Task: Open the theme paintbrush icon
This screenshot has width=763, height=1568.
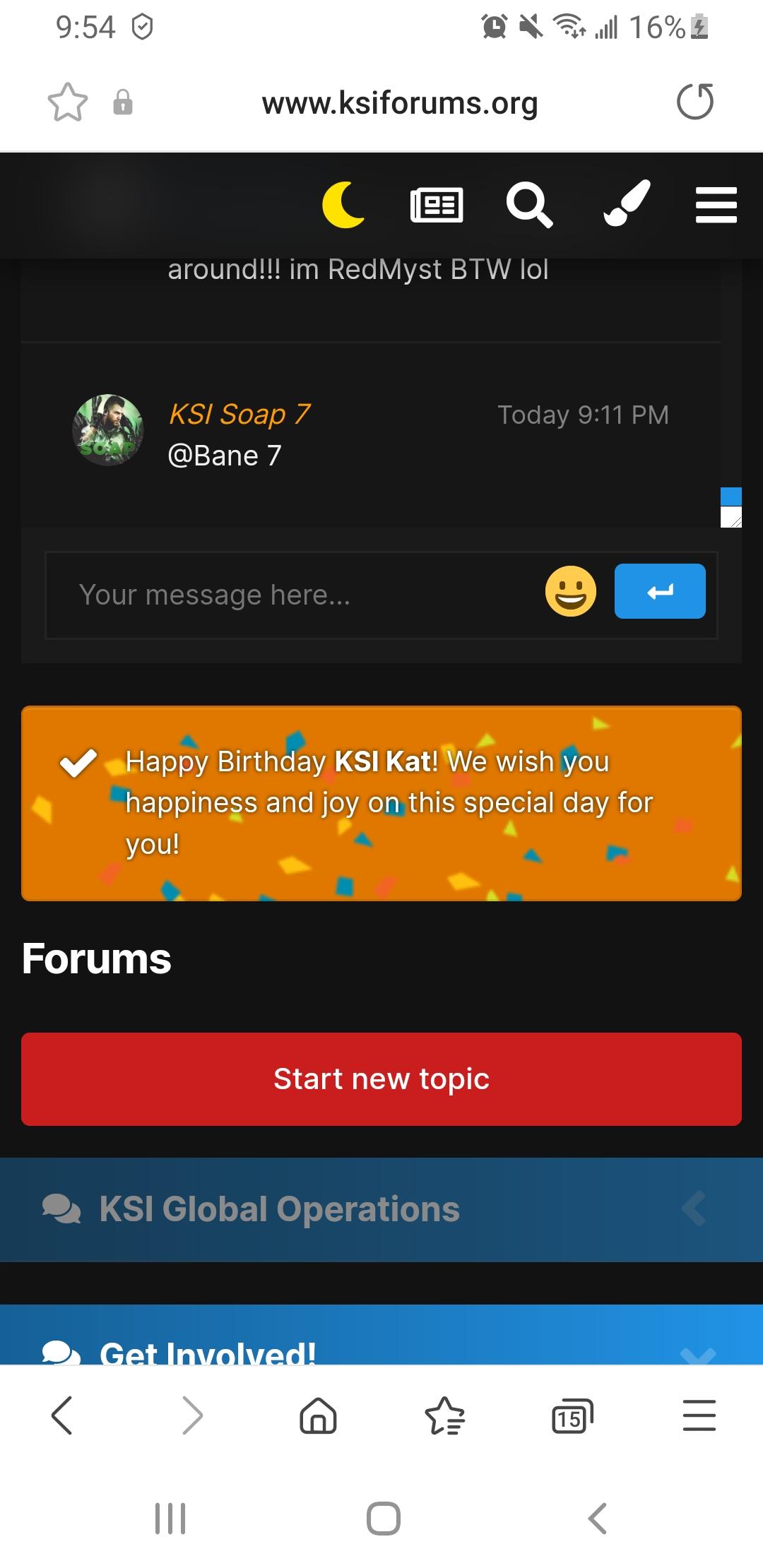Action: (627, 203)
